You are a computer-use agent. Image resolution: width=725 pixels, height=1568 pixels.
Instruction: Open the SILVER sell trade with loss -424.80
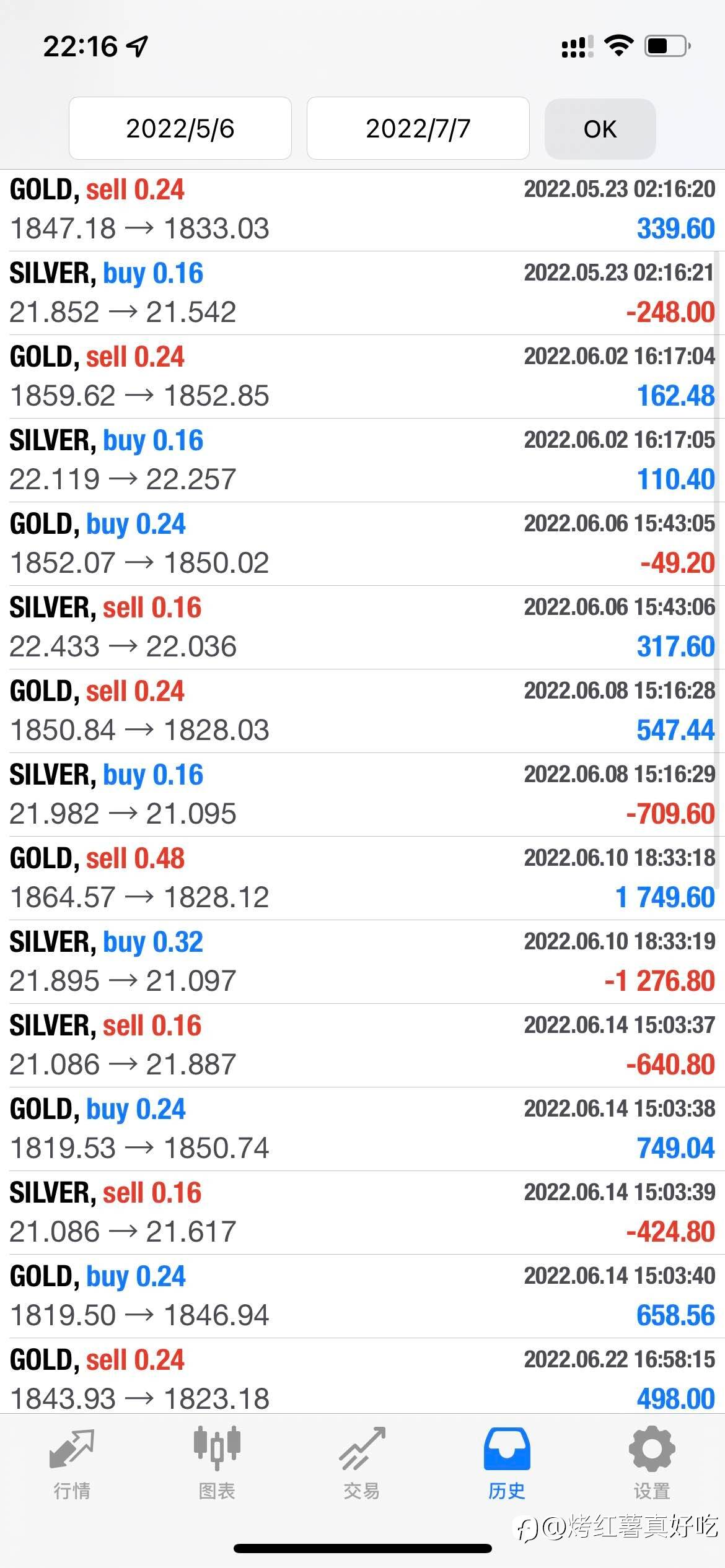click(362, 1213)
